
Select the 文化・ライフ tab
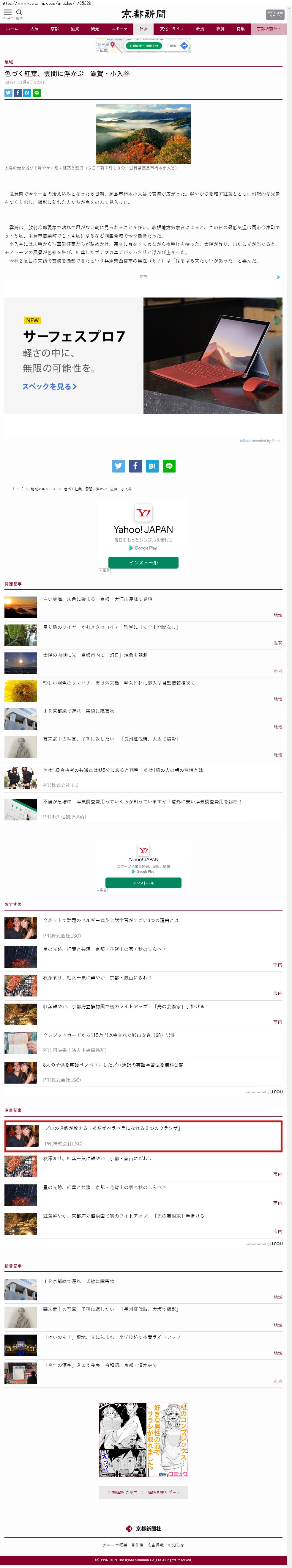172,29
